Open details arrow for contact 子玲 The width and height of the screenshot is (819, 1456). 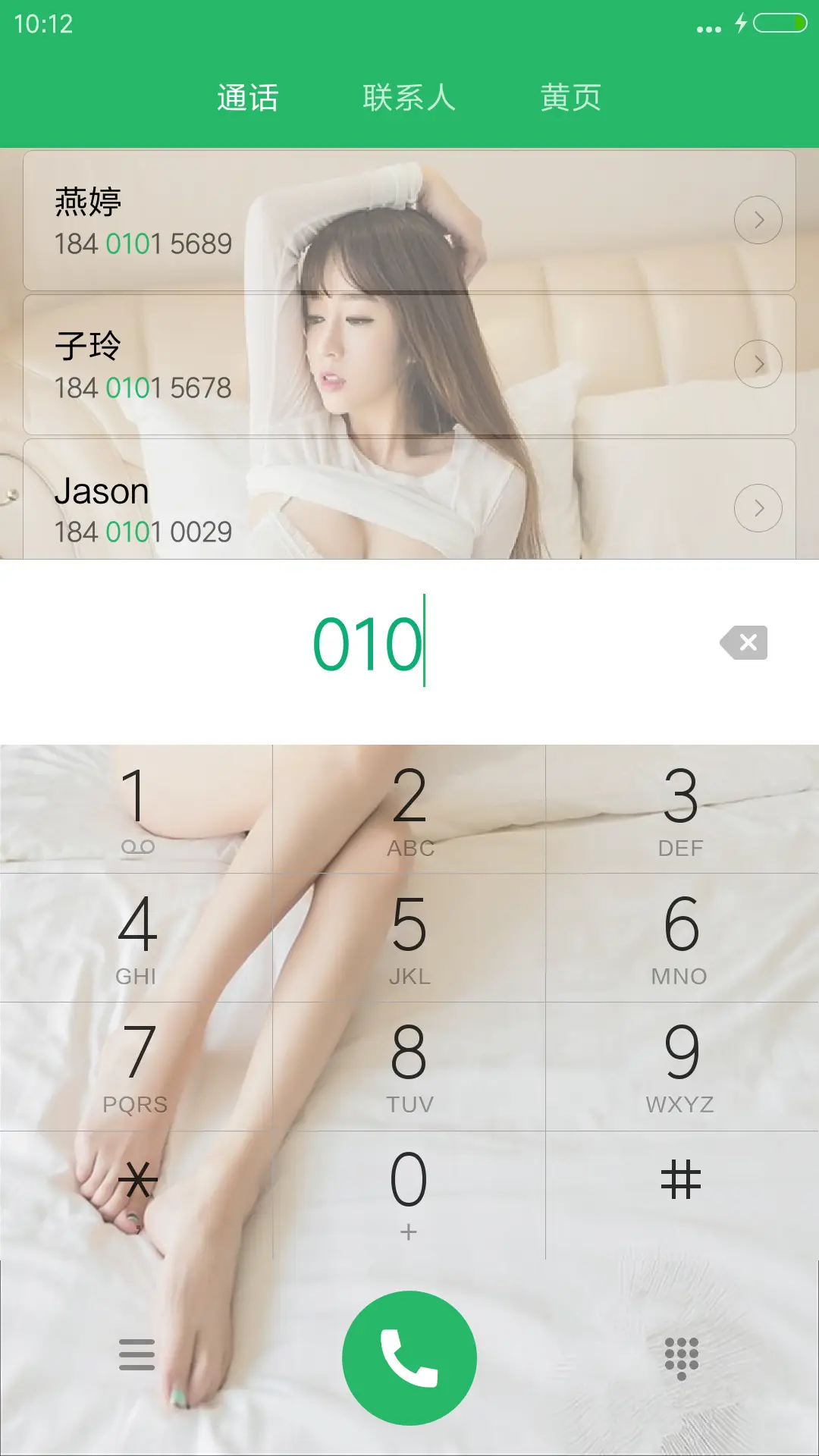(x=758, y=364)
